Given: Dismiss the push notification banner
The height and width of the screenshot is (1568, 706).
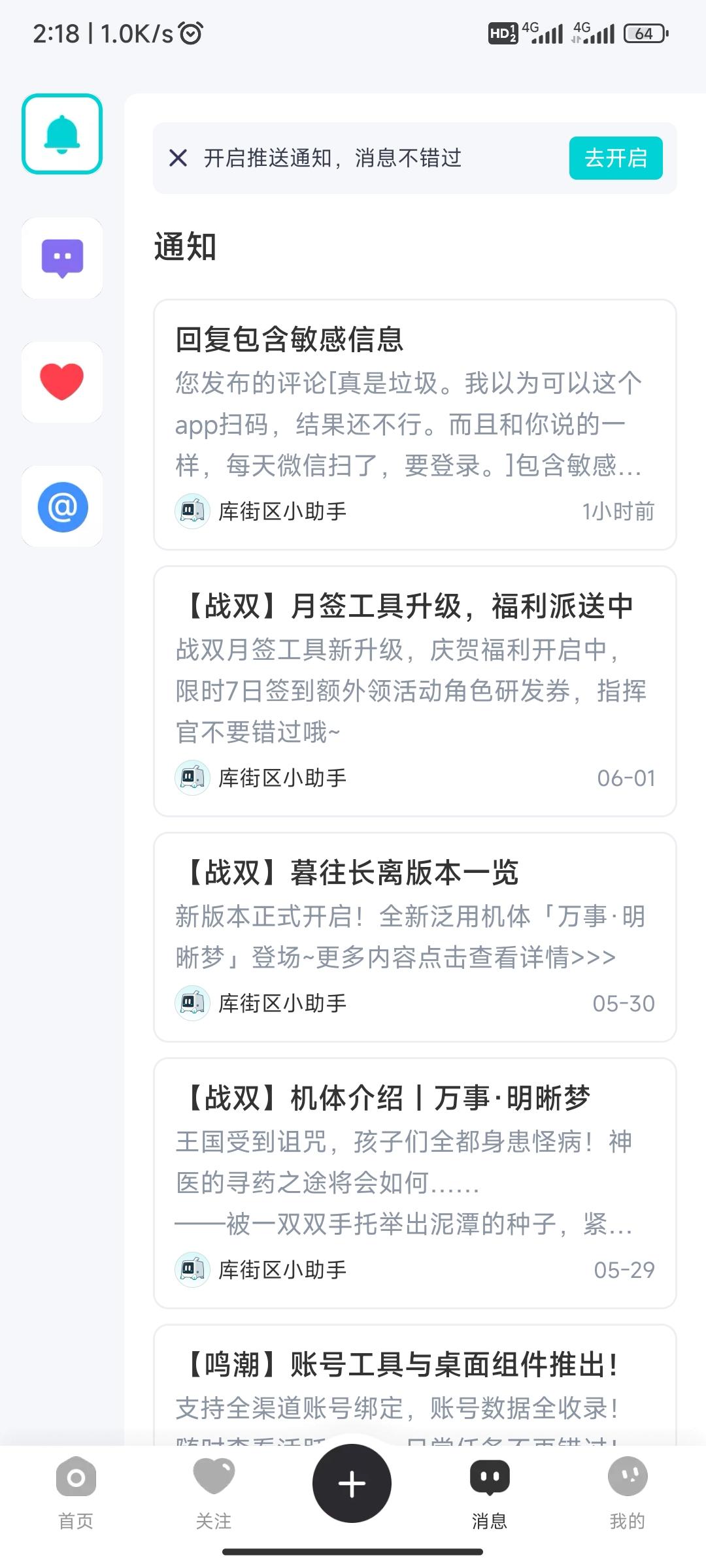Looking at the screenshot, I should coord(178,158).
